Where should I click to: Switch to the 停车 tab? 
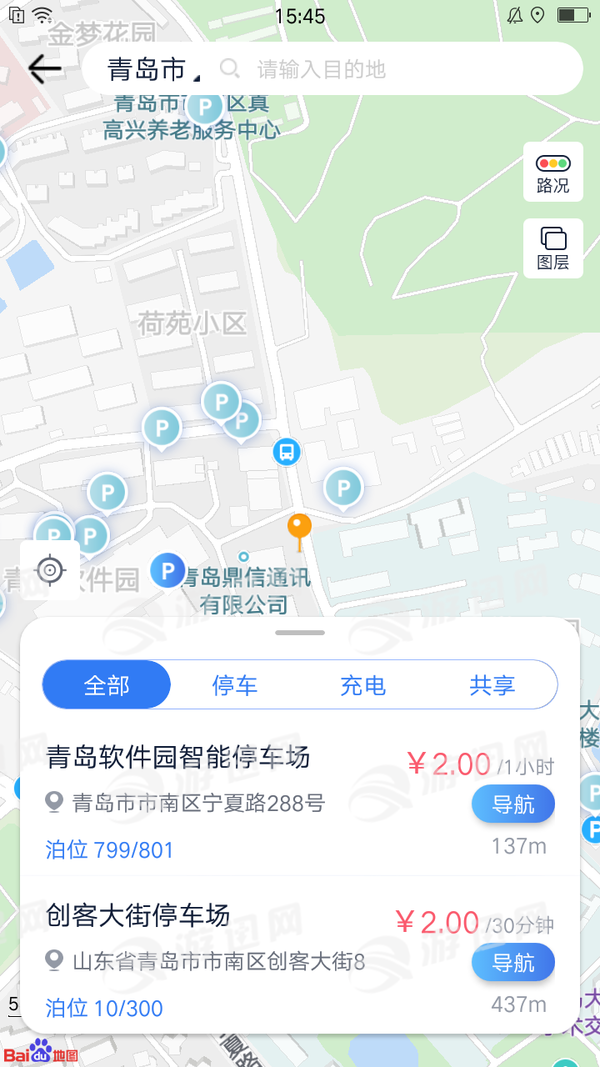click(235, 685)
